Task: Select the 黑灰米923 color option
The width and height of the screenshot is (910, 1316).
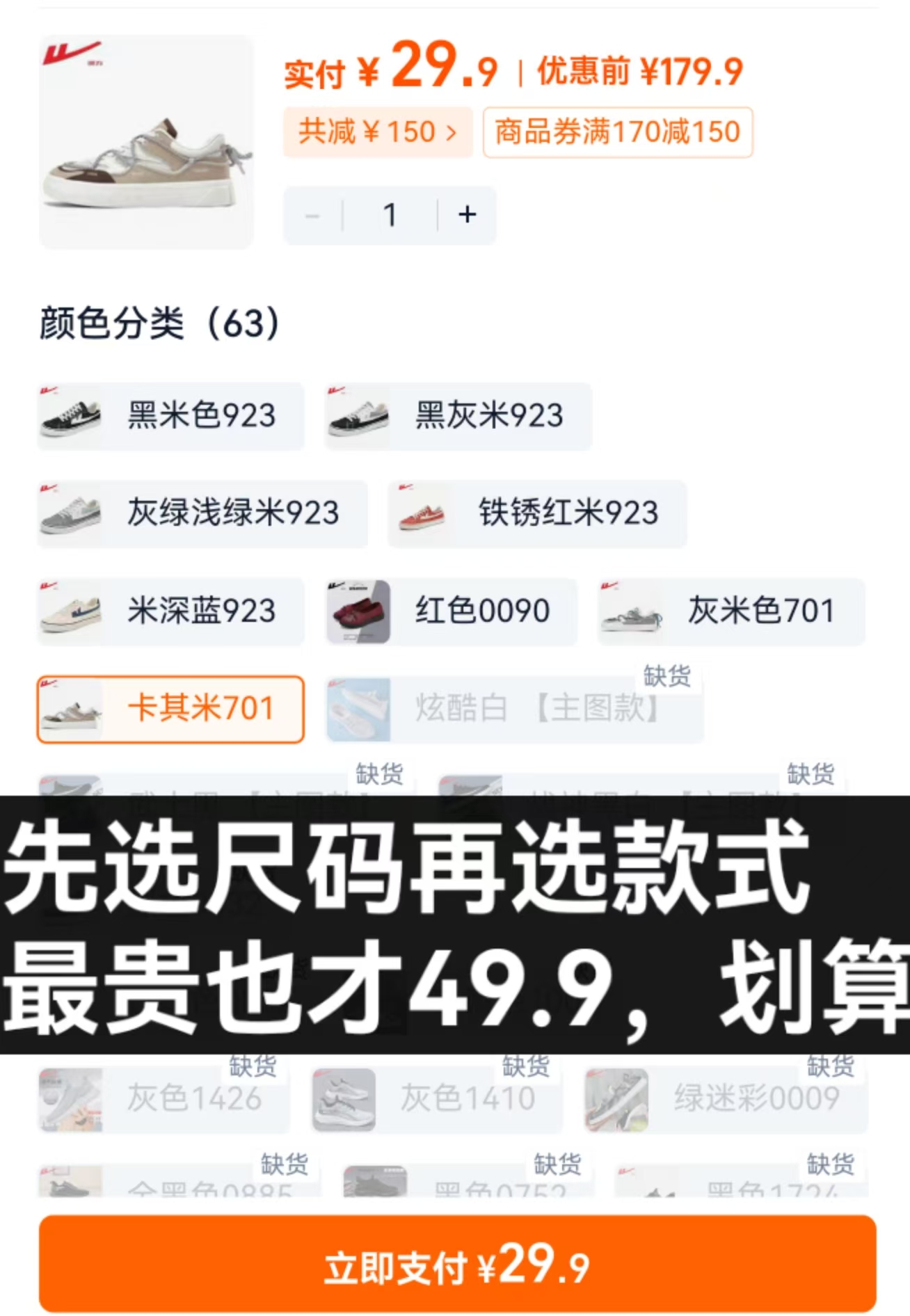Action: tap(458, 416)
